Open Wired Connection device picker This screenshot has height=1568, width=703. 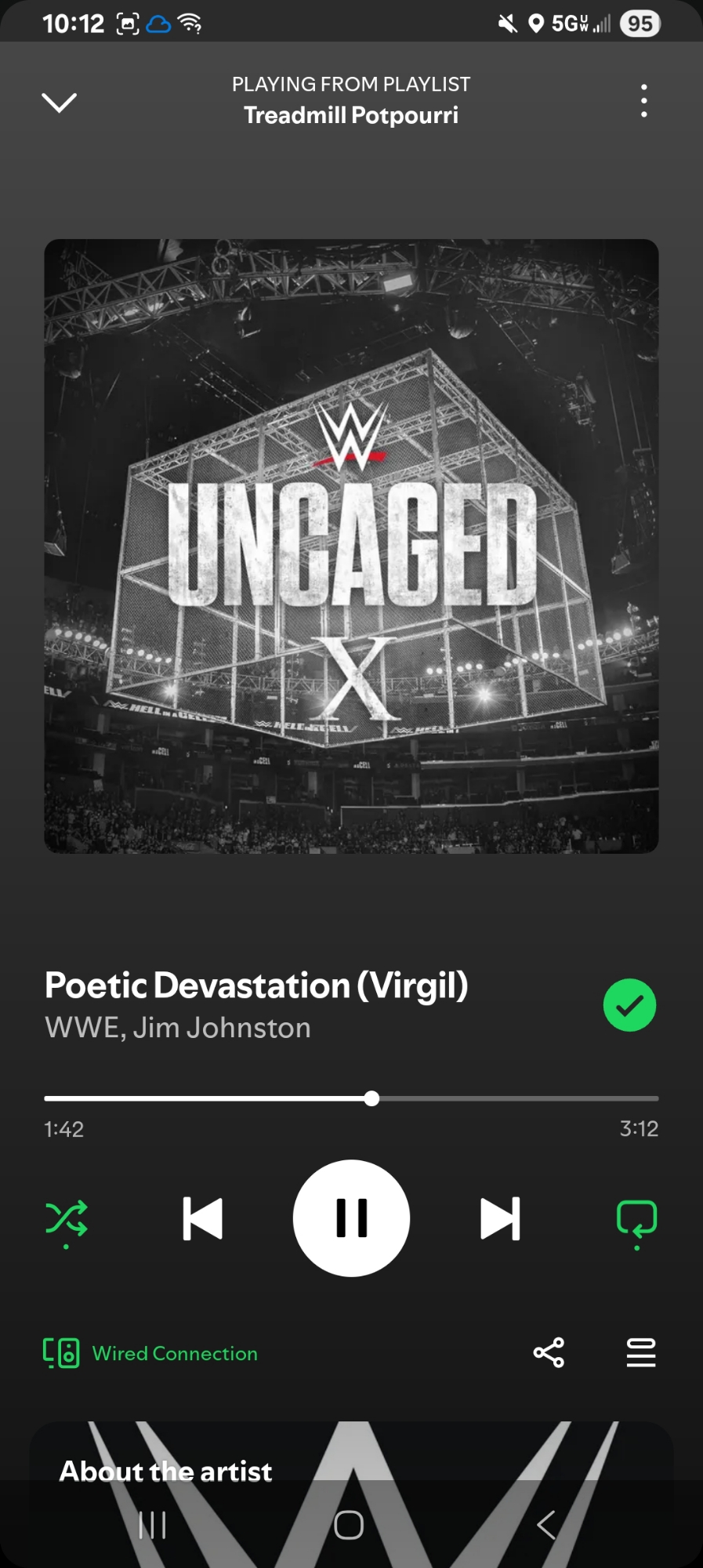tap(150, 1353)
